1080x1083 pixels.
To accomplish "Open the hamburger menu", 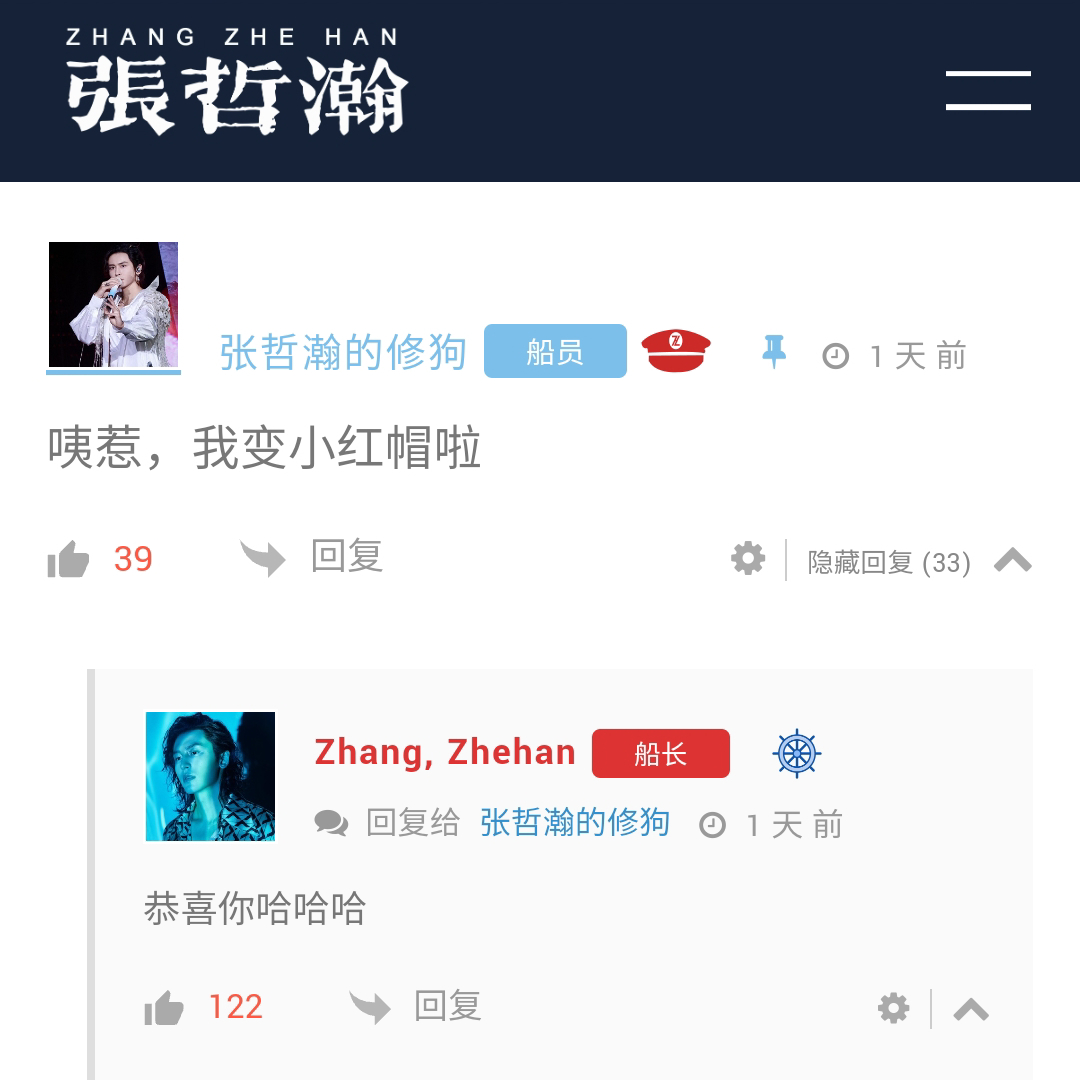I will [988, 90].
